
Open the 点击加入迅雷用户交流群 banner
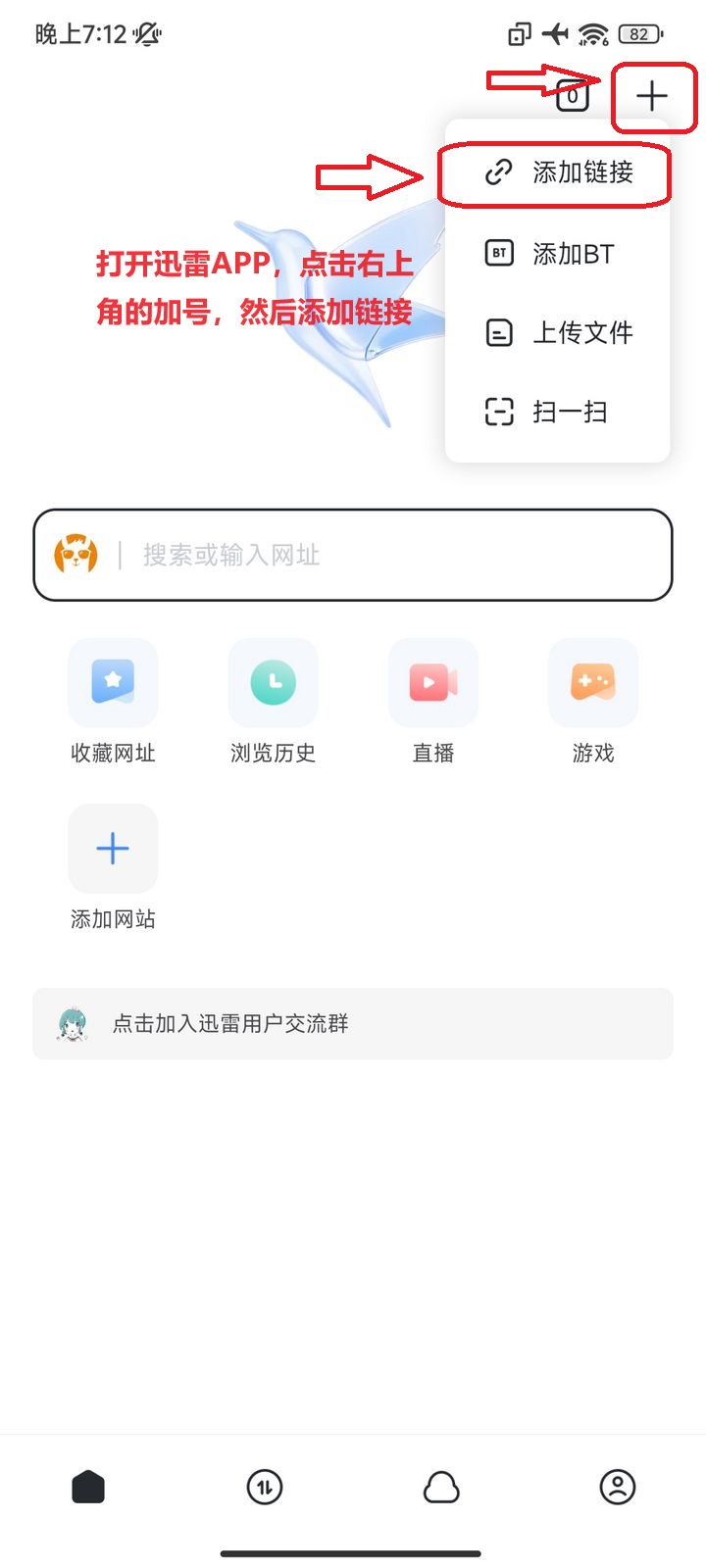point(353,1024)
